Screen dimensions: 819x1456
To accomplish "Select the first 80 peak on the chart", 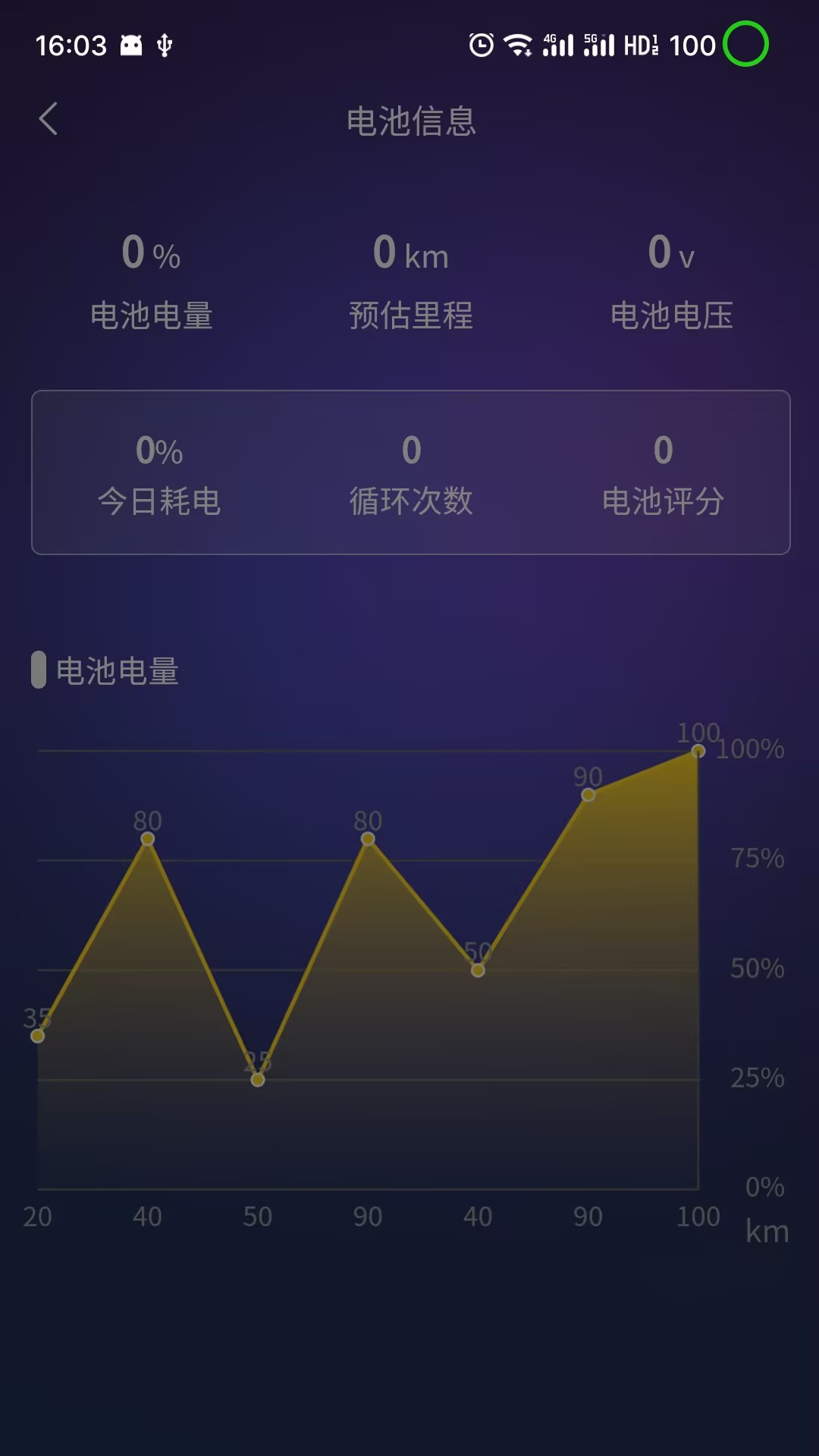I will pos(147,839).
